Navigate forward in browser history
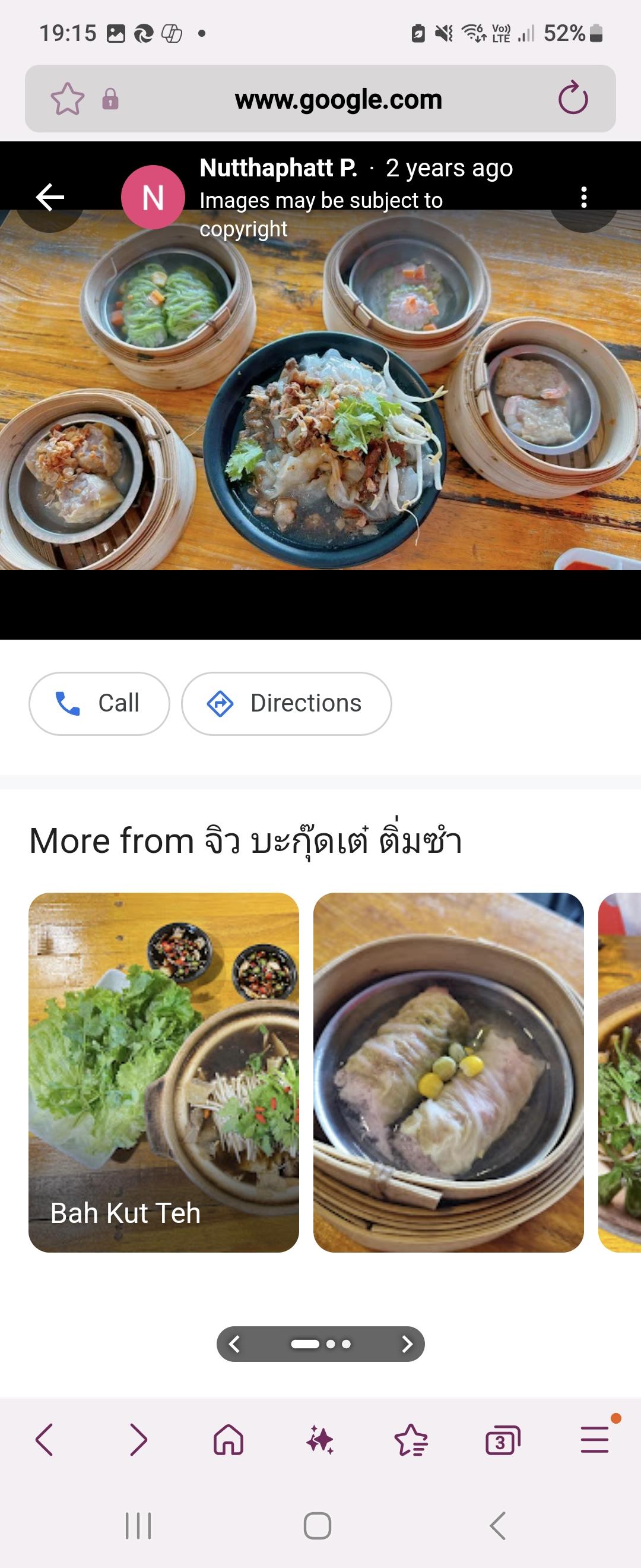This screenshot has height=1568, width=641. point(138,1440)
